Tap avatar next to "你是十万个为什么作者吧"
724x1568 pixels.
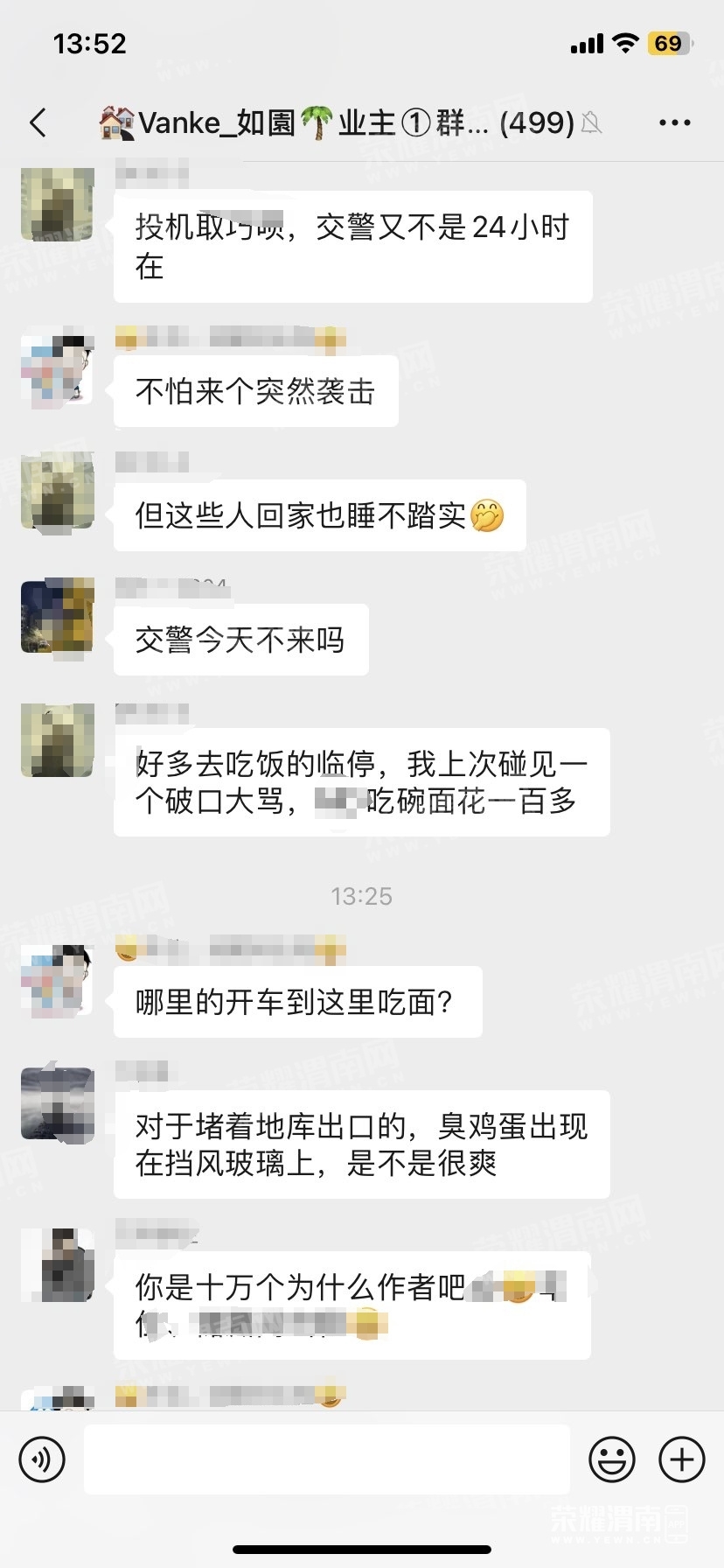point(58,1264)
